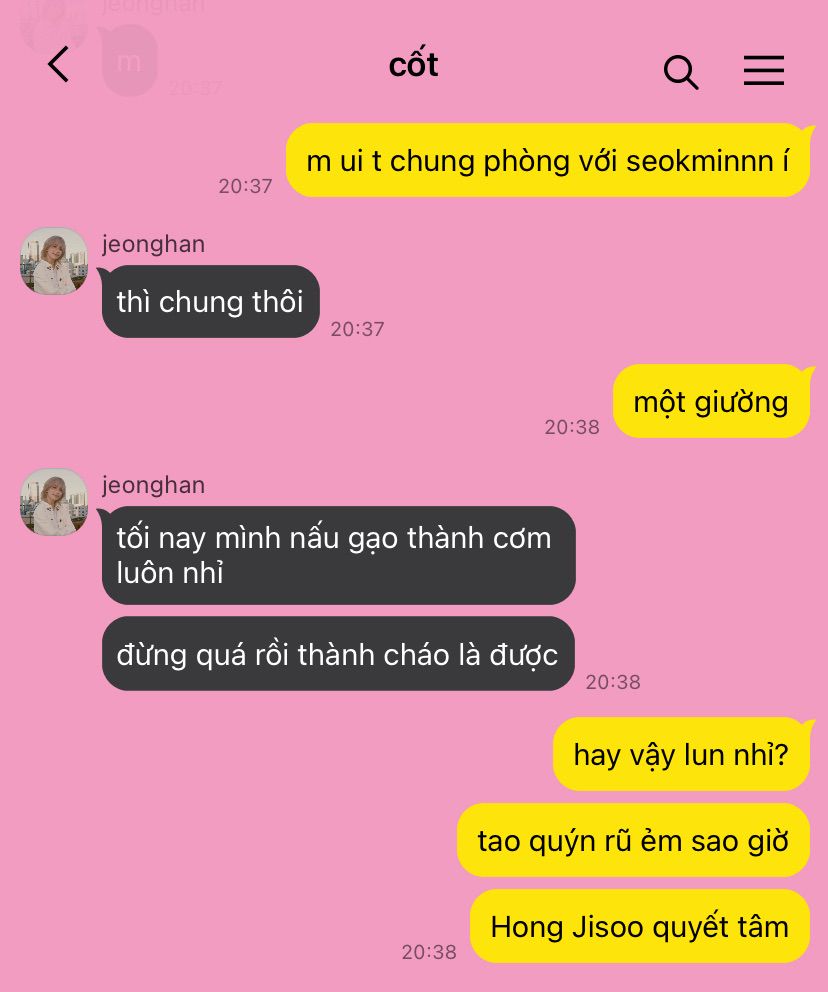Search within this conversation
Screen dimensions: 828x992
click(680, 71)
